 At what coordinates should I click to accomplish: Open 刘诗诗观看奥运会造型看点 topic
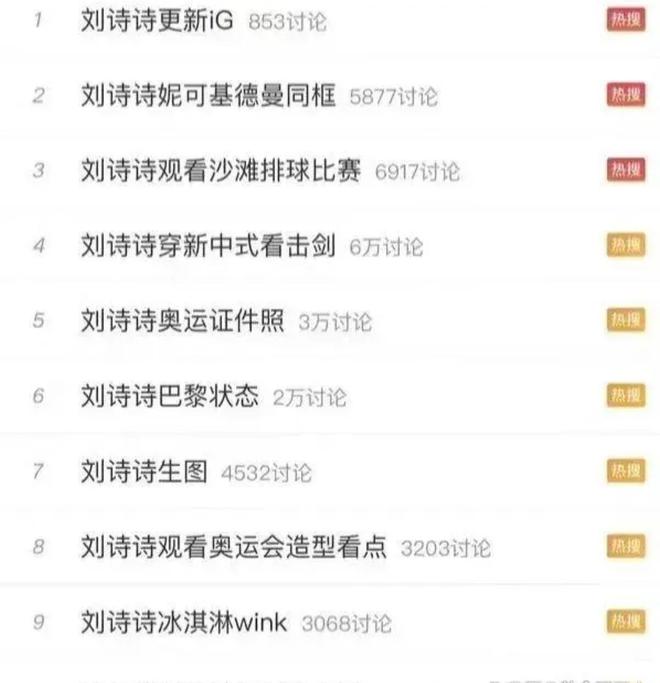pos(234,547)
